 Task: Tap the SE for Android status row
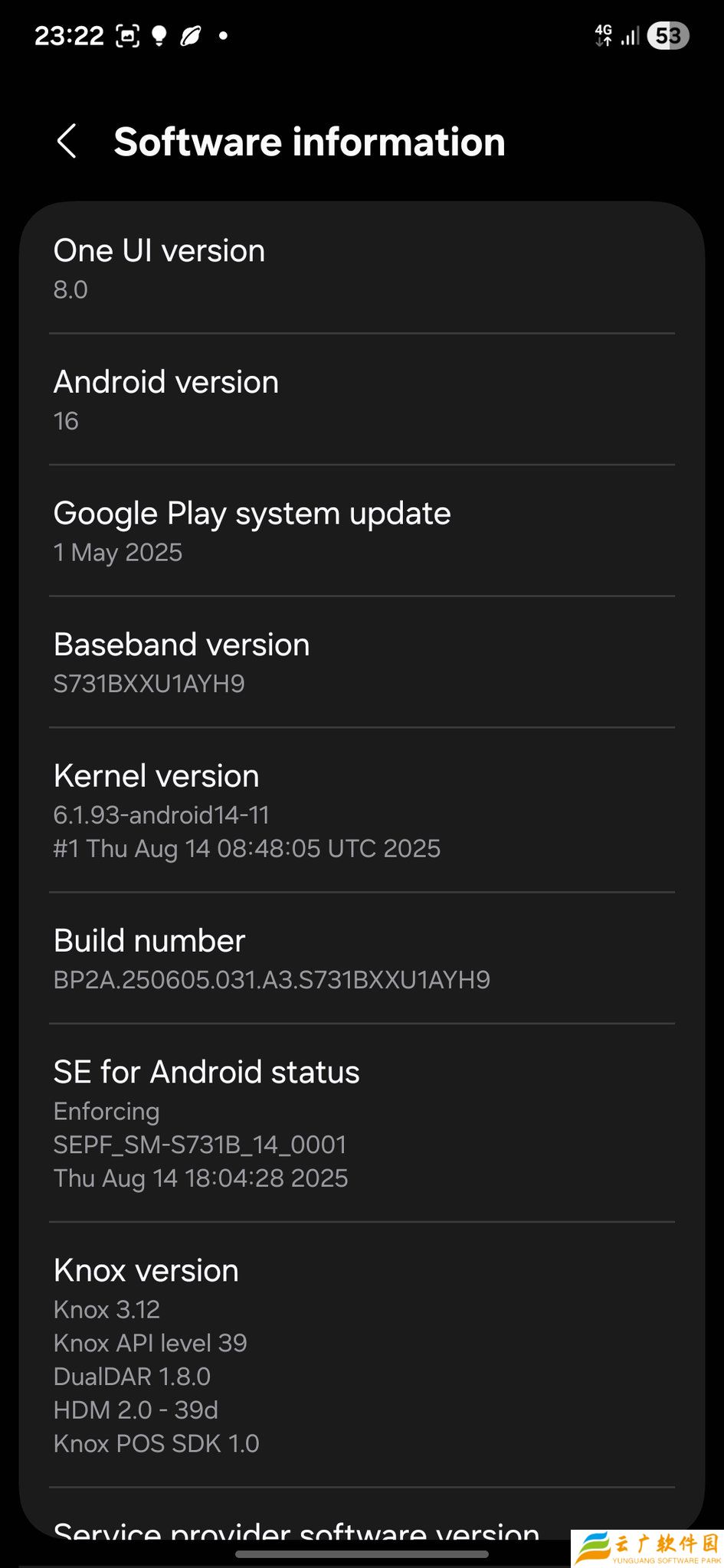click(362, 1123)
